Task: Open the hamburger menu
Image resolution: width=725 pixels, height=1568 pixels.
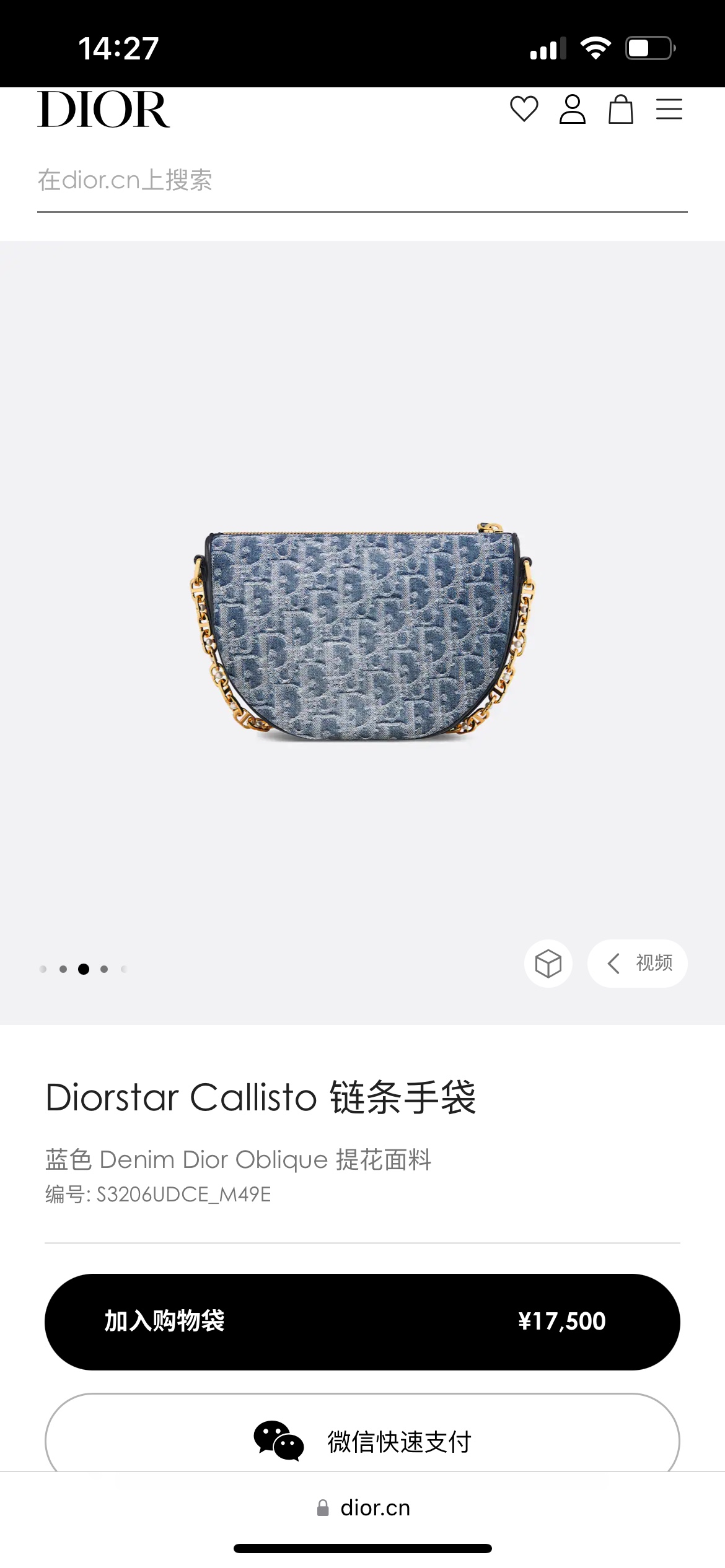Action: click(669, 110)
